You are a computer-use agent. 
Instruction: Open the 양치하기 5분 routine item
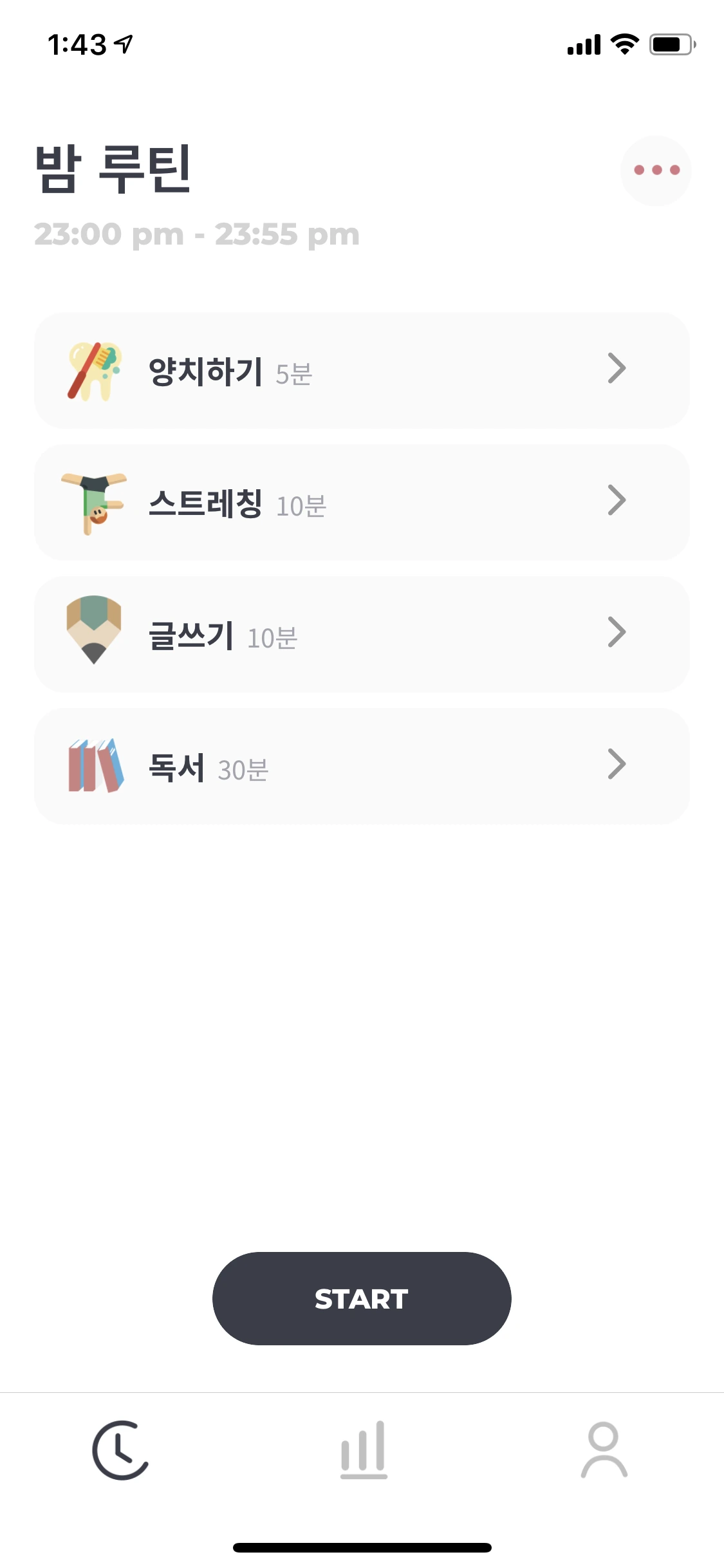click(362, 371)
